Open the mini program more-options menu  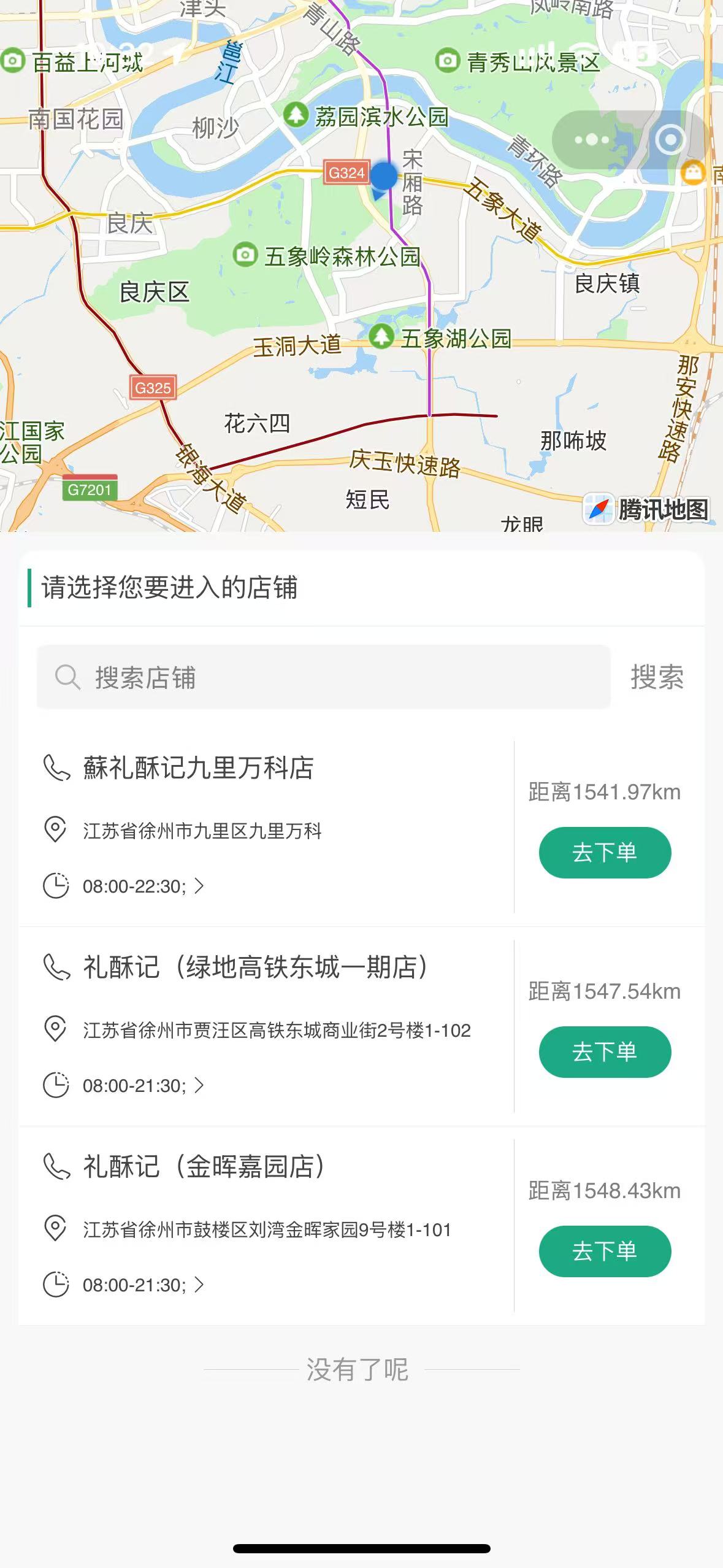click(x=591, y=140)
